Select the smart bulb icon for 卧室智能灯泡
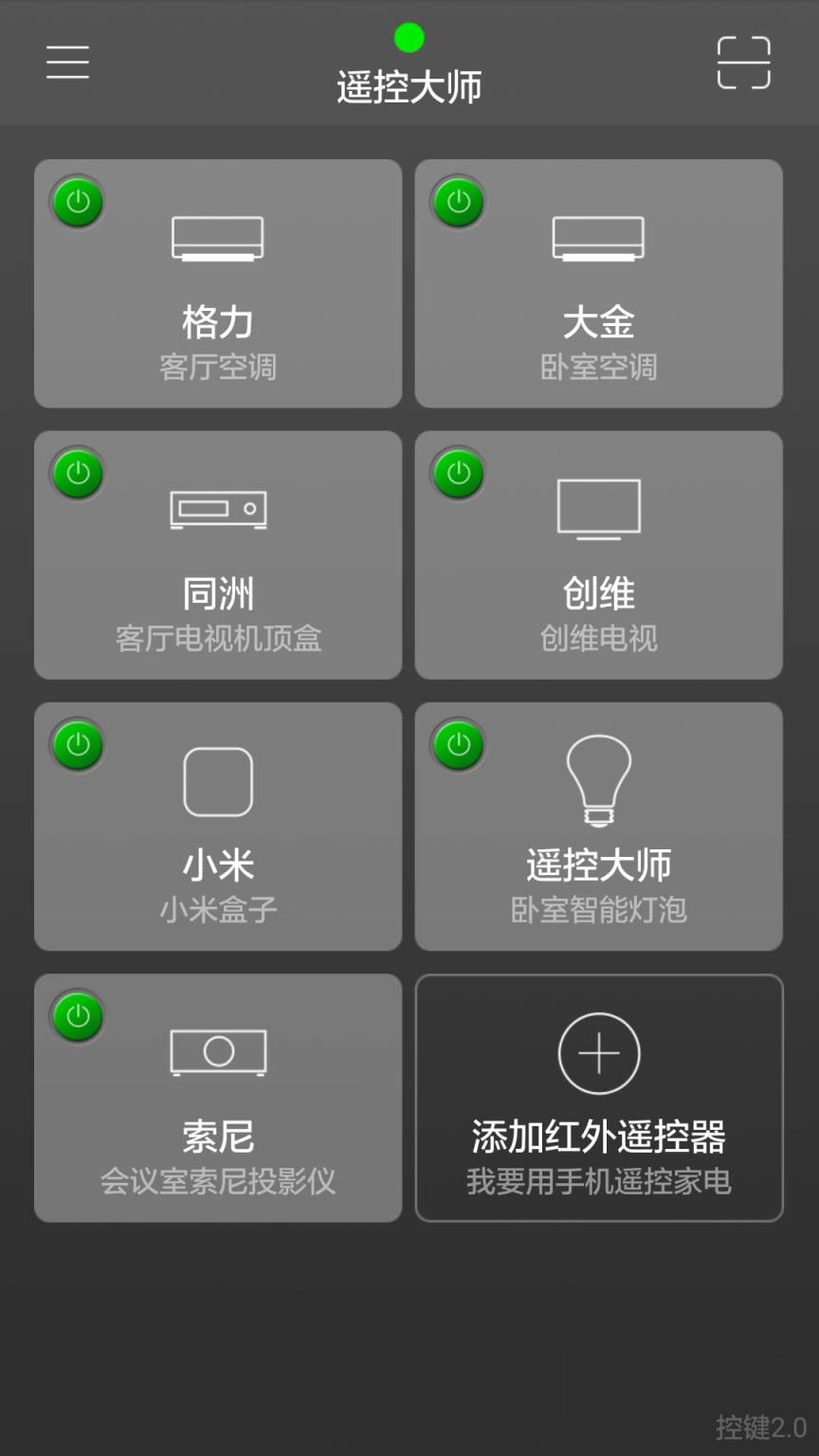 click(x=598, y=780)
